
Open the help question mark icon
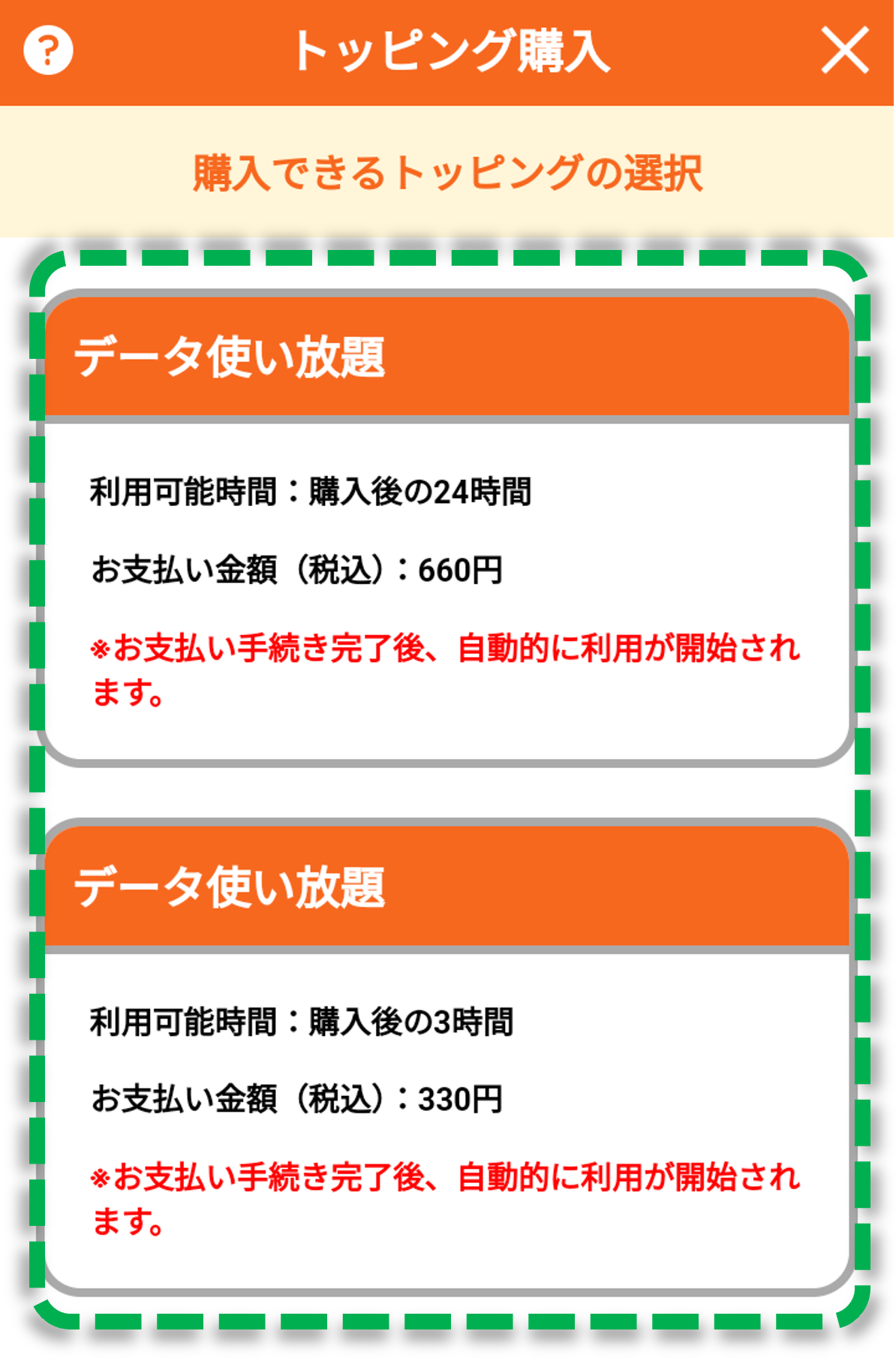coord(48,51)
